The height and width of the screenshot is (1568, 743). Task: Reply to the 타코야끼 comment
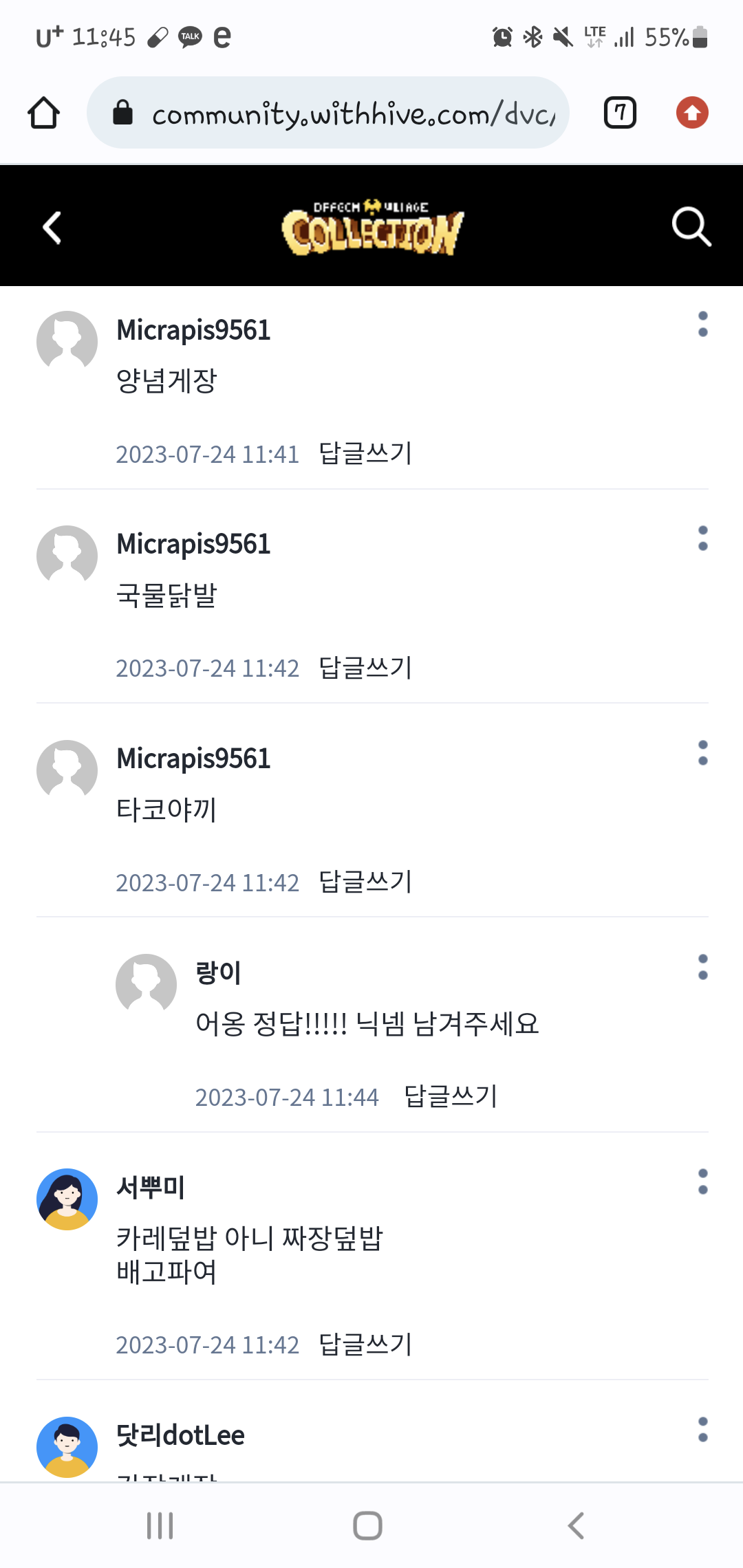pos(365,882)
